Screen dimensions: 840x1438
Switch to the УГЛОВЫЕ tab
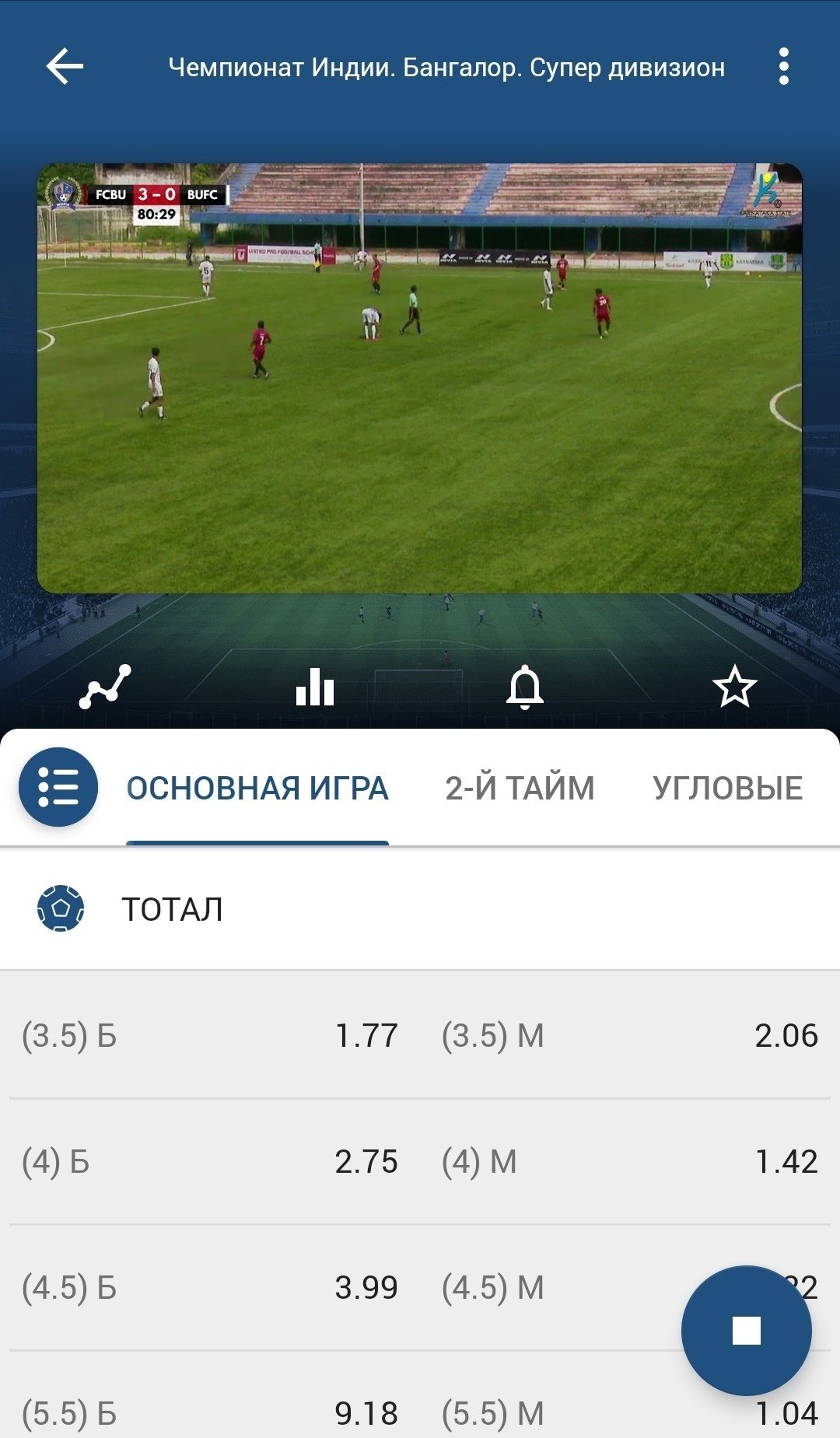click(x=727, y=789)
